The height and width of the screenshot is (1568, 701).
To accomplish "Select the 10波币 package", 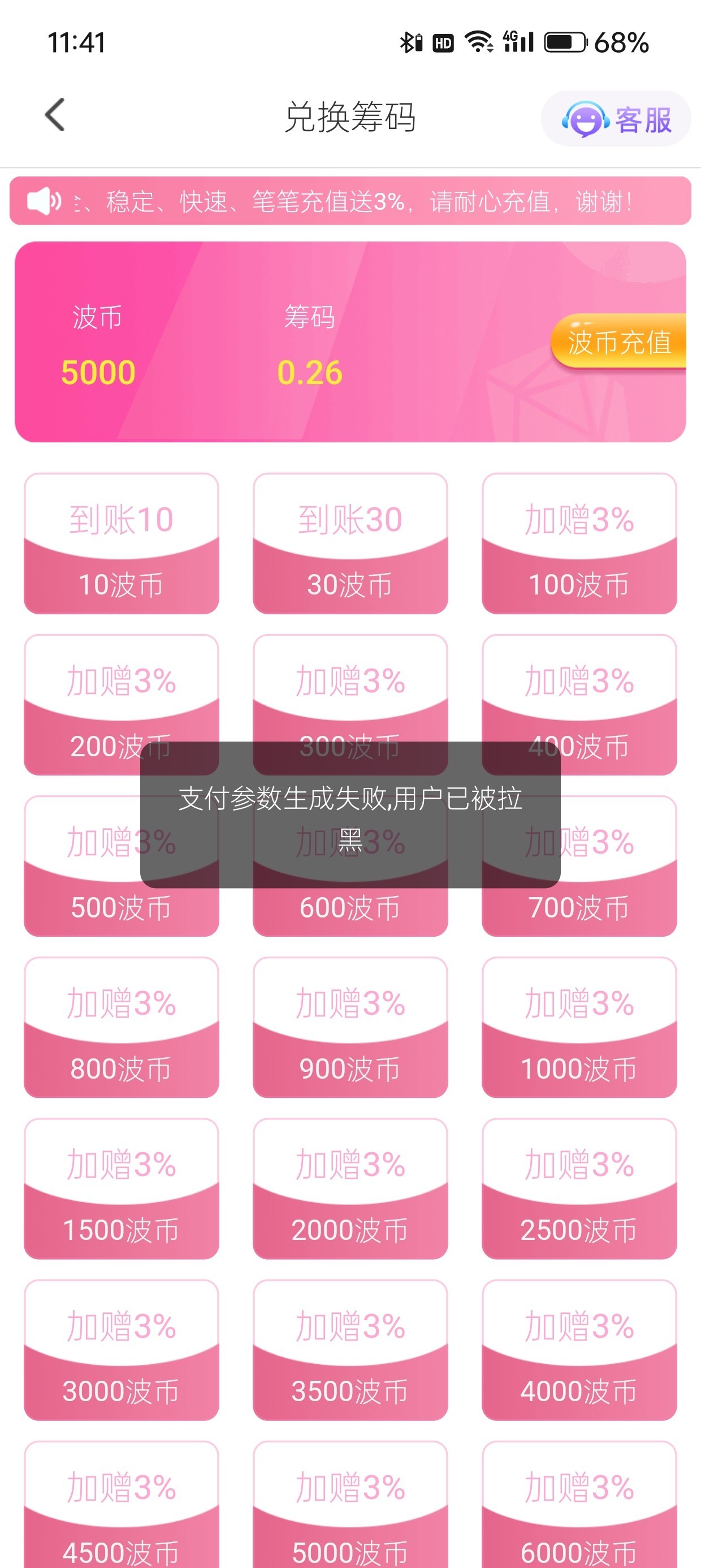I will [x=121, y=544].
